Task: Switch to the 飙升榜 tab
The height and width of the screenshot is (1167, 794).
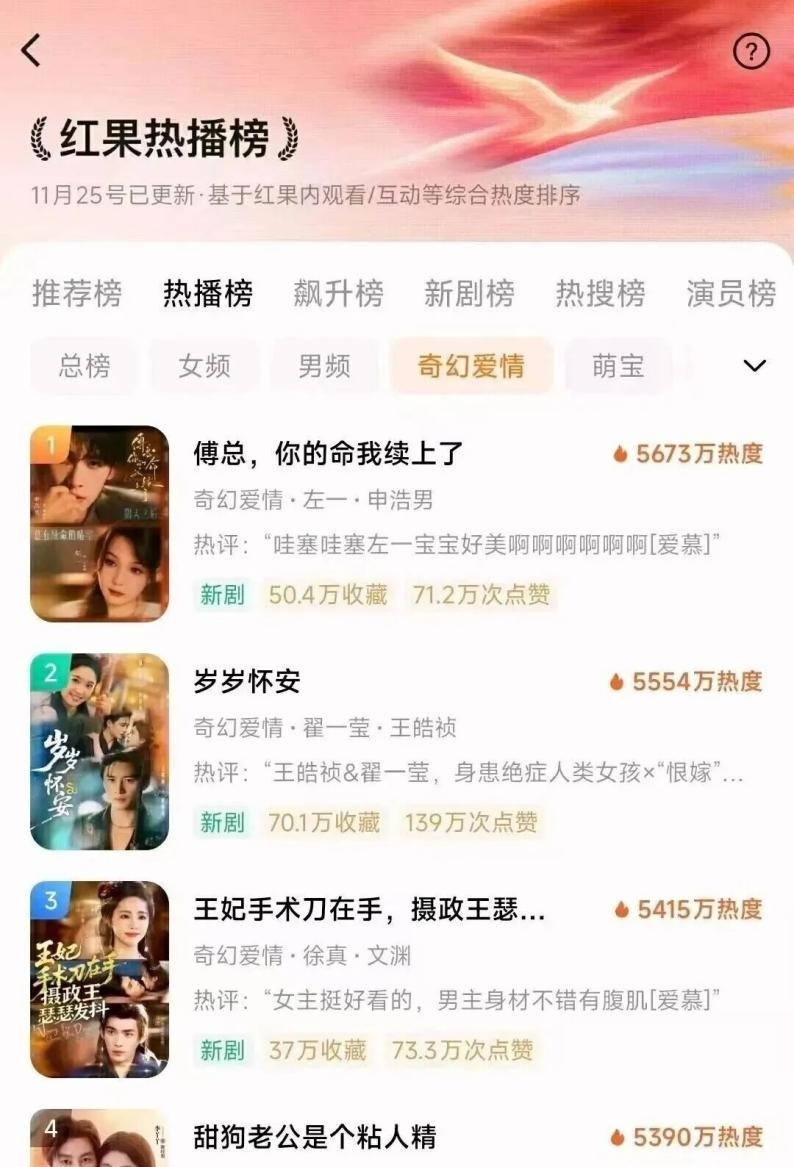Action: click(338, 294)
